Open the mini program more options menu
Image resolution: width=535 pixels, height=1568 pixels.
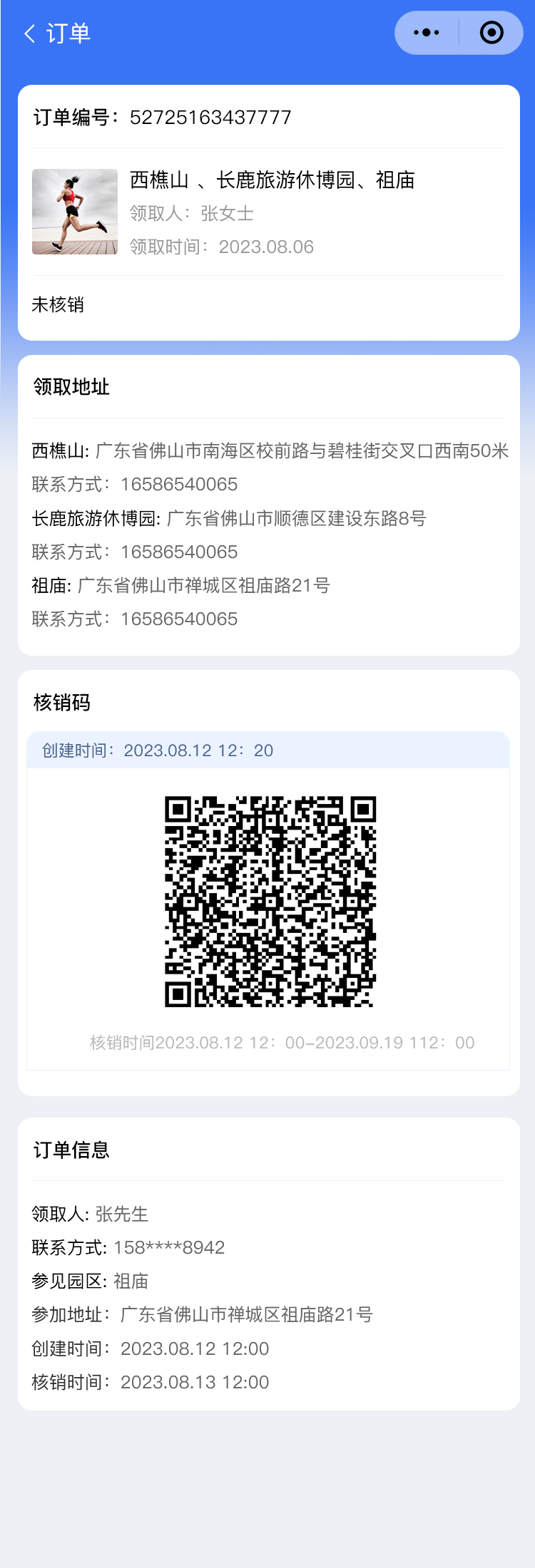pyautogui.click(x=427, y=33)
